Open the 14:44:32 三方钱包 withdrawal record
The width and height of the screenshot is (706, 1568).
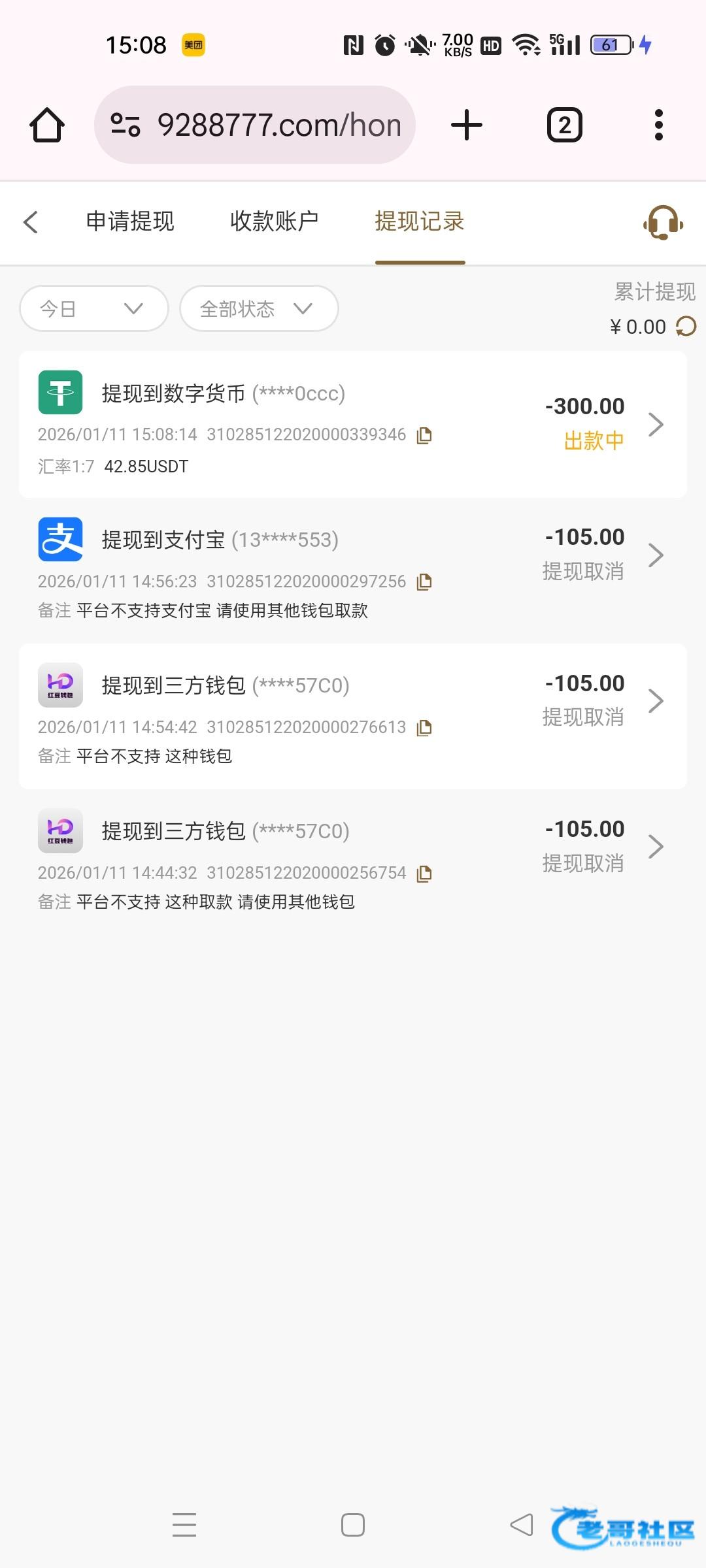click(353, 862)
